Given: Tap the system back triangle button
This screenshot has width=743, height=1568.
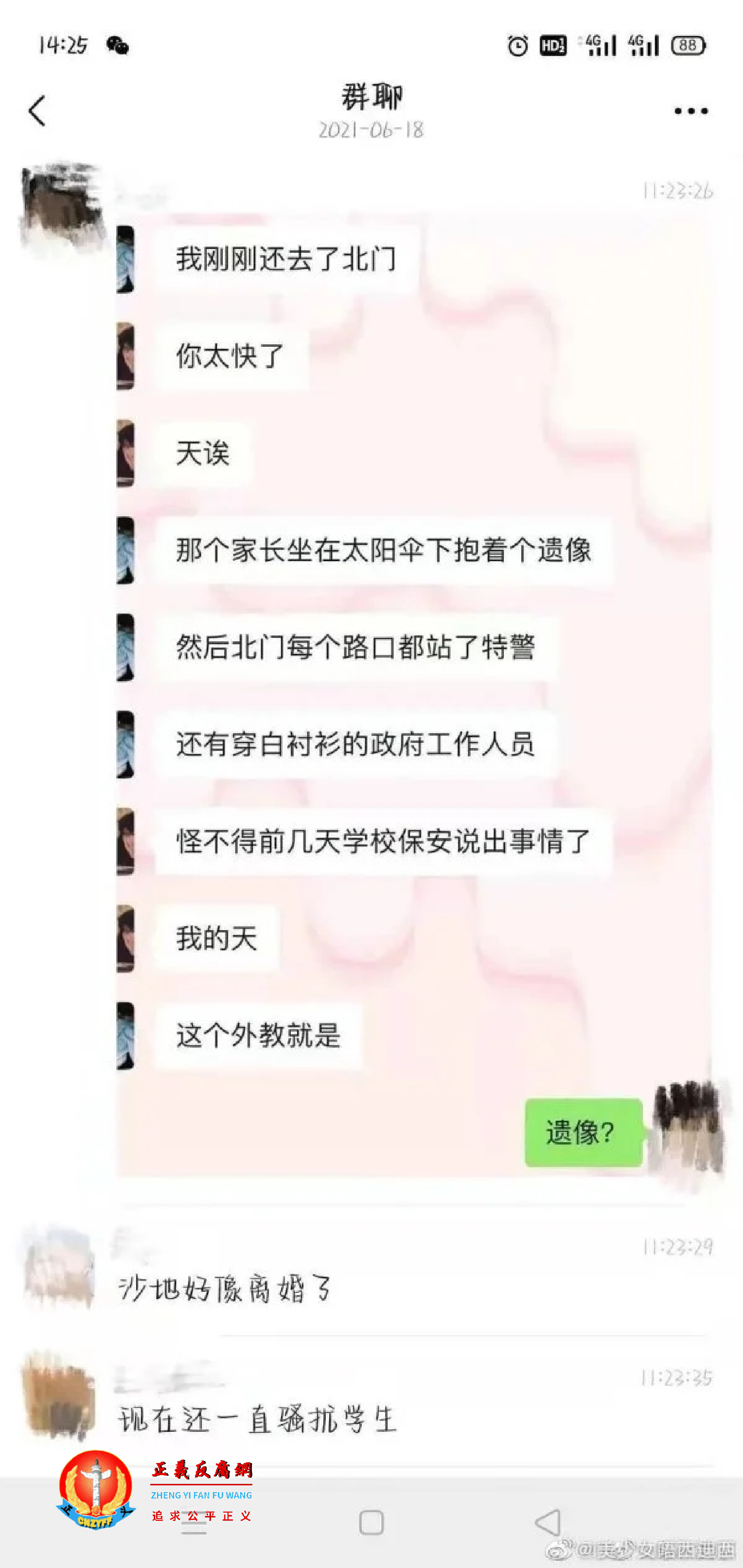Looking at the screenshot, I should pyautogui.click(x=548, y=1522).
